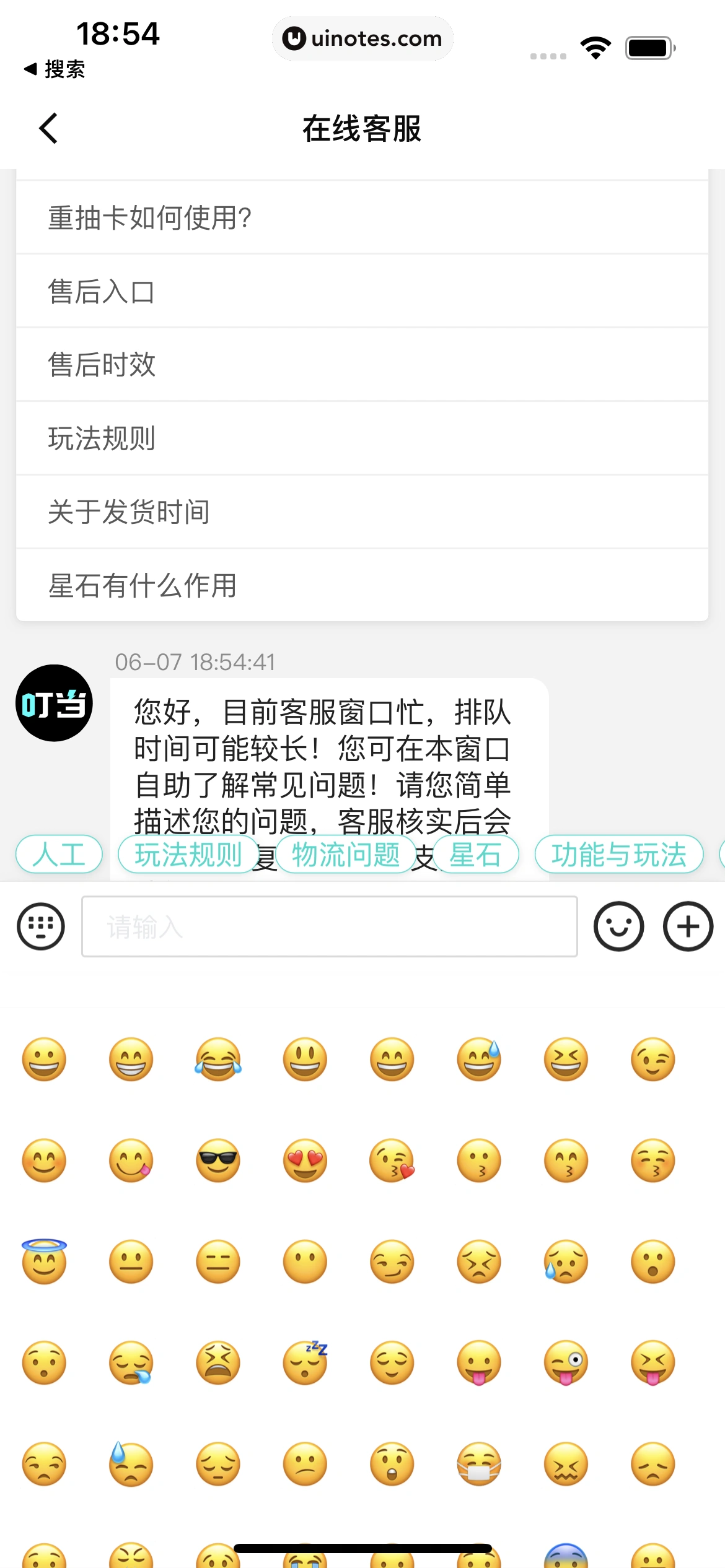The image size is (725, 1568).
Task: Open 星石有什么作用 question
Action: 362,585
